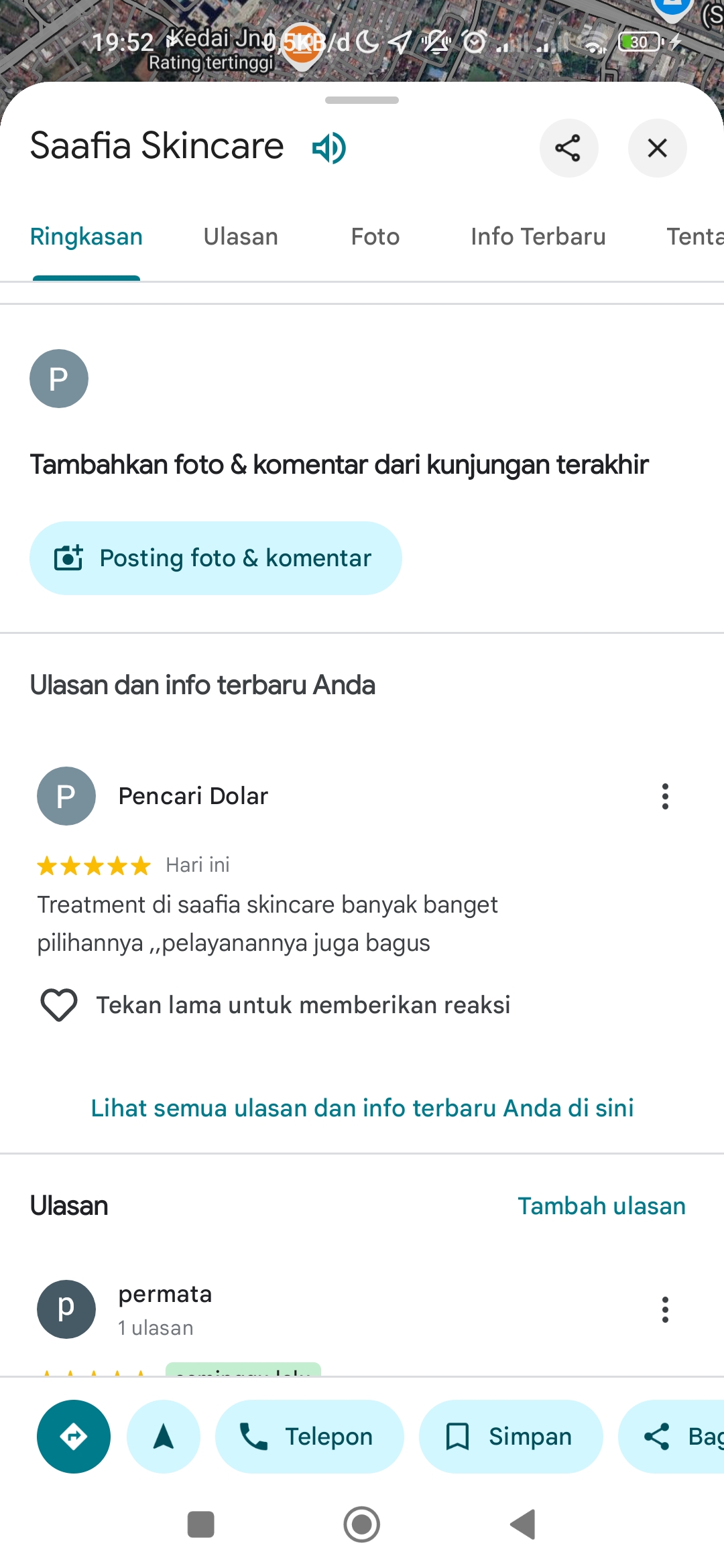Switch to the Foto tab

(375, 237)
